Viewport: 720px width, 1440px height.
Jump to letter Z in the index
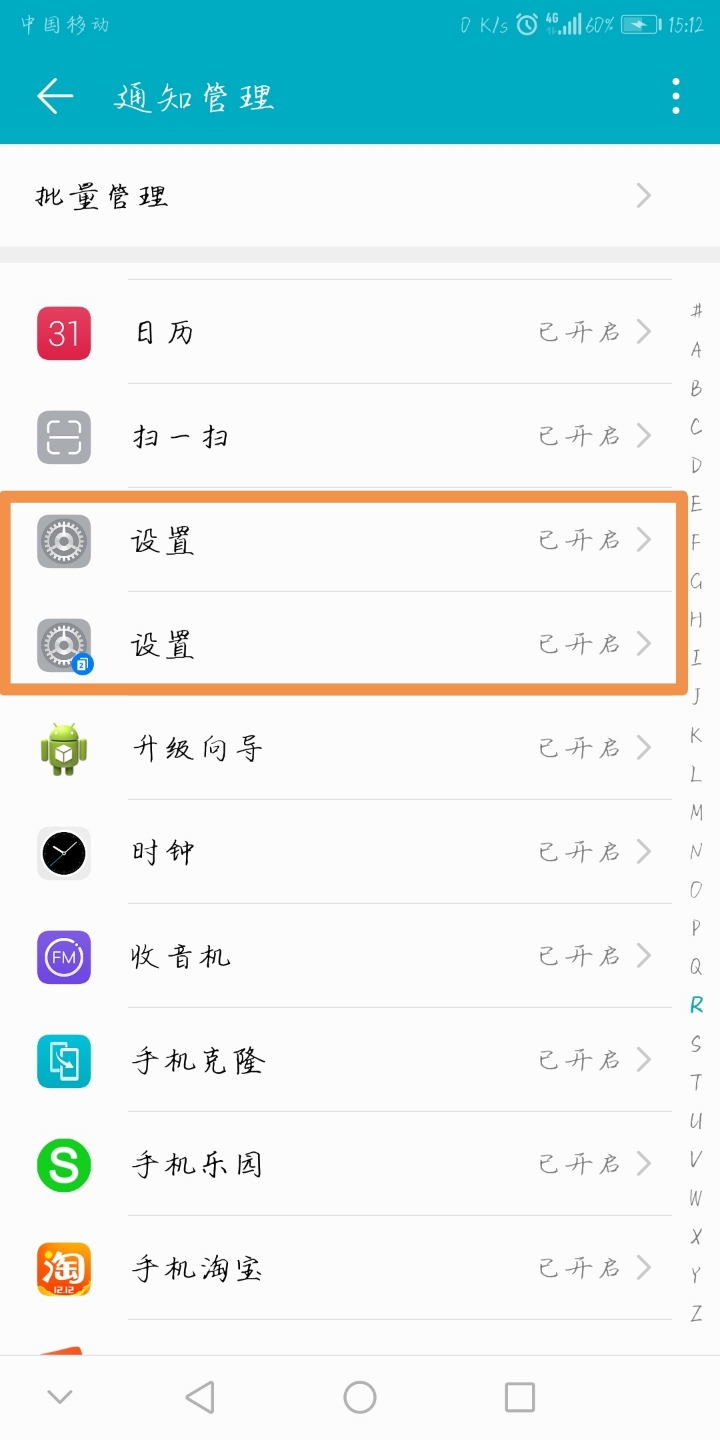696,1313
